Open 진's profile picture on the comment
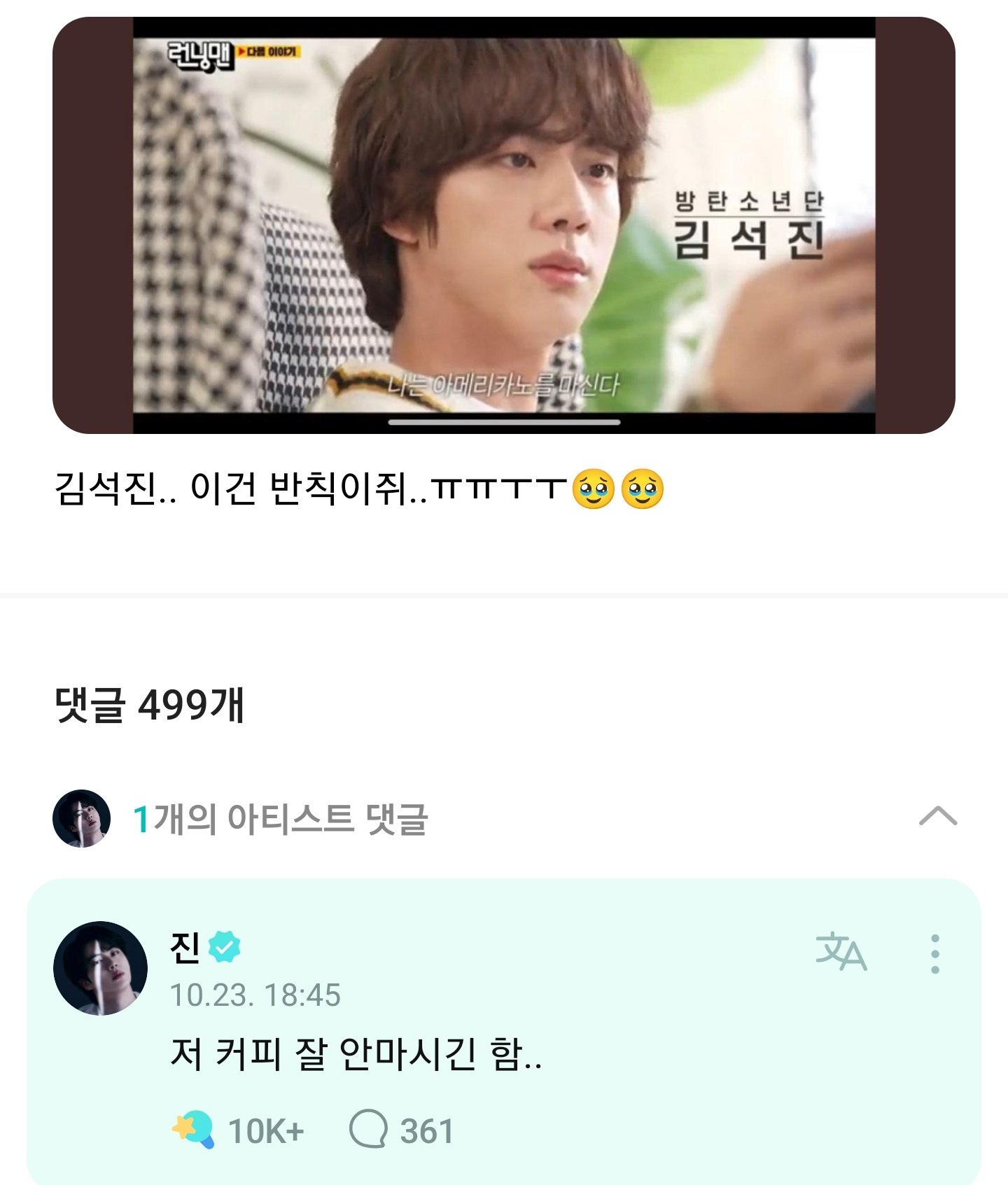Screen dimensions: 1008x1185 tap(101, 968)
